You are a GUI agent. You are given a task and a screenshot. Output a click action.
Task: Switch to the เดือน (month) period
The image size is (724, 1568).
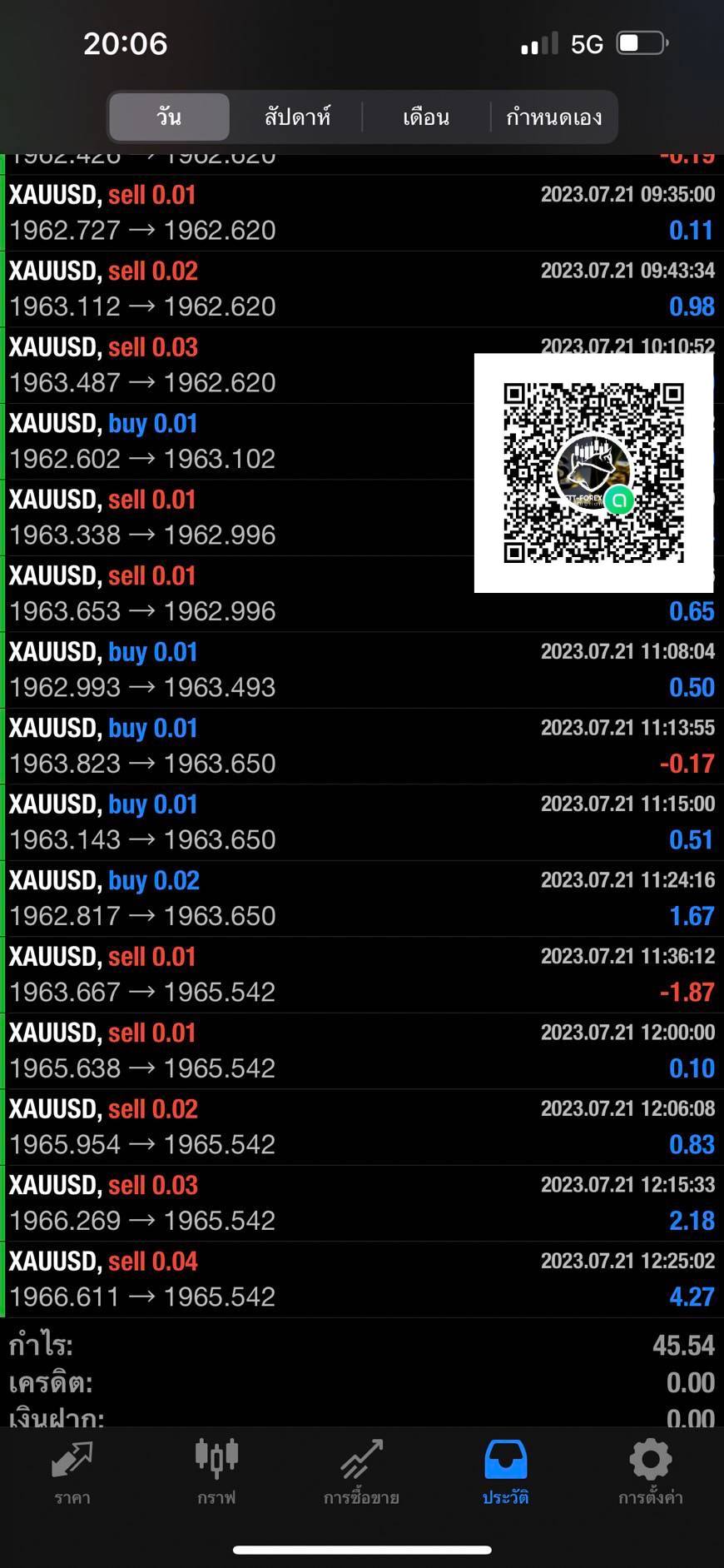426,117
